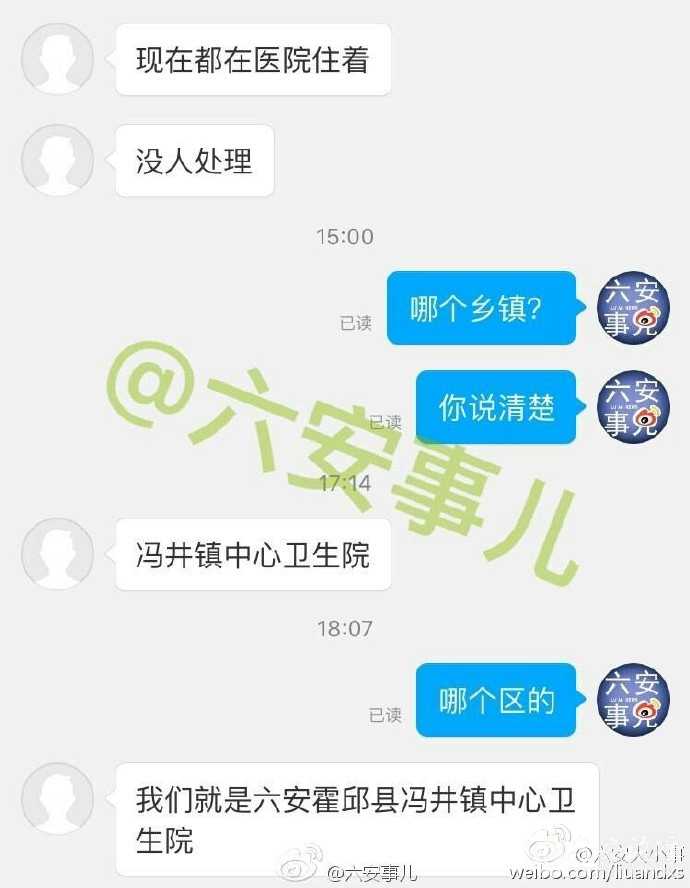The width and height of the screenshot is (690, 888).
Task: Open sender's avatar beside 没人处理
Action: [57, 160]
